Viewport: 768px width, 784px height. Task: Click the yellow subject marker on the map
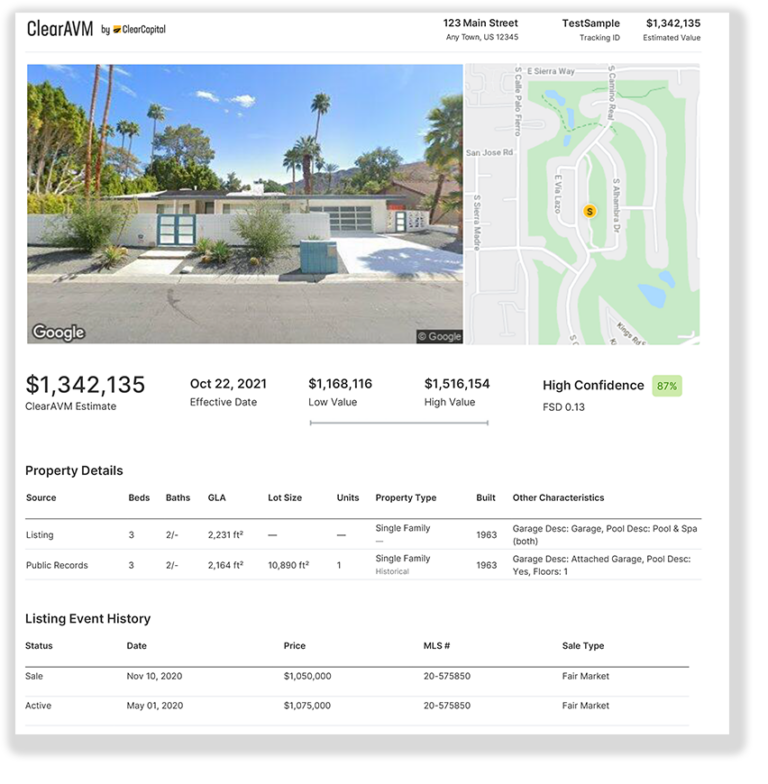click(590, 213)
